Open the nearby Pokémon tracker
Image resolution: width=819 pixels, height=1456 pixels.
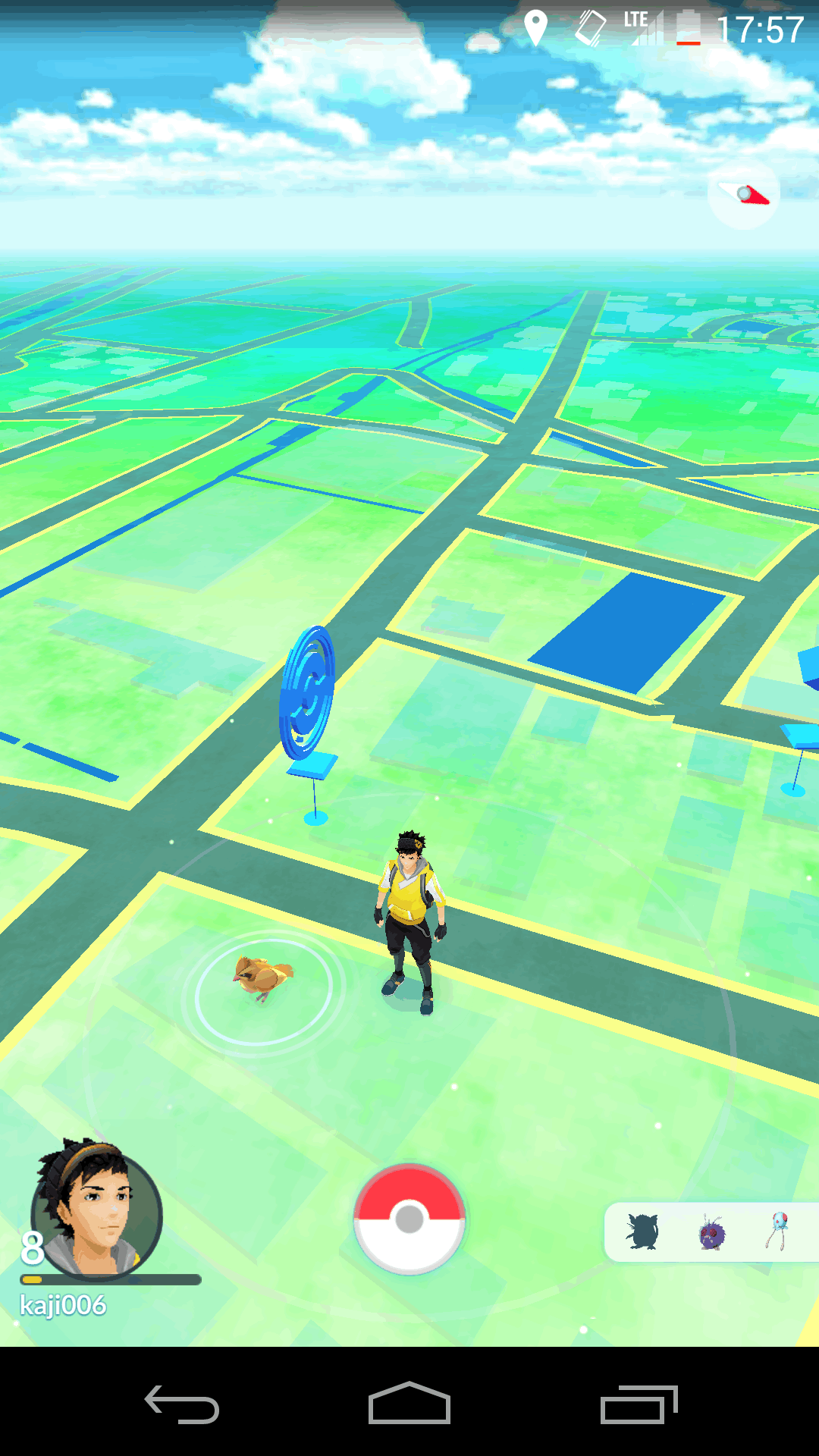coord(711,1232)
